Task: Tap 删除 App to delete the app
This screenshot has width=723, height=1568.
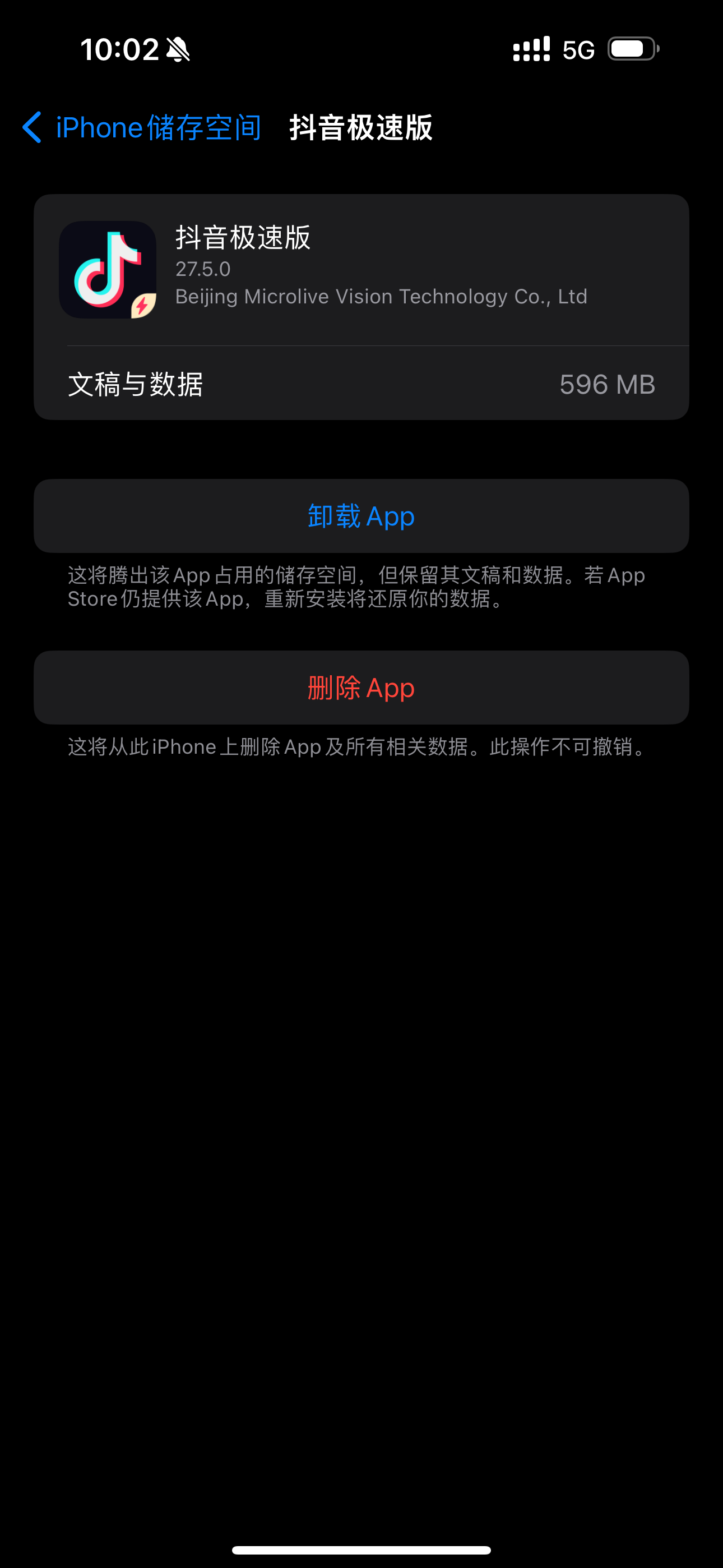Action: (x=361, y=688)
